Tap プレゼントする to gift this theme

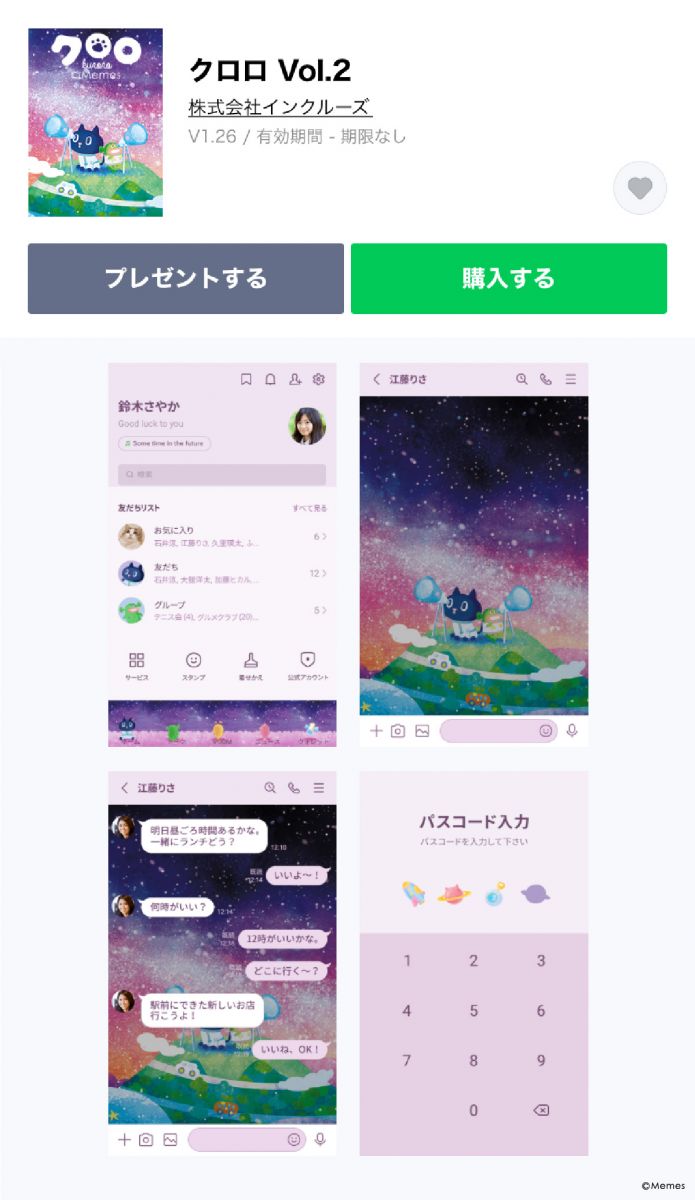click(x=186, y=278)
